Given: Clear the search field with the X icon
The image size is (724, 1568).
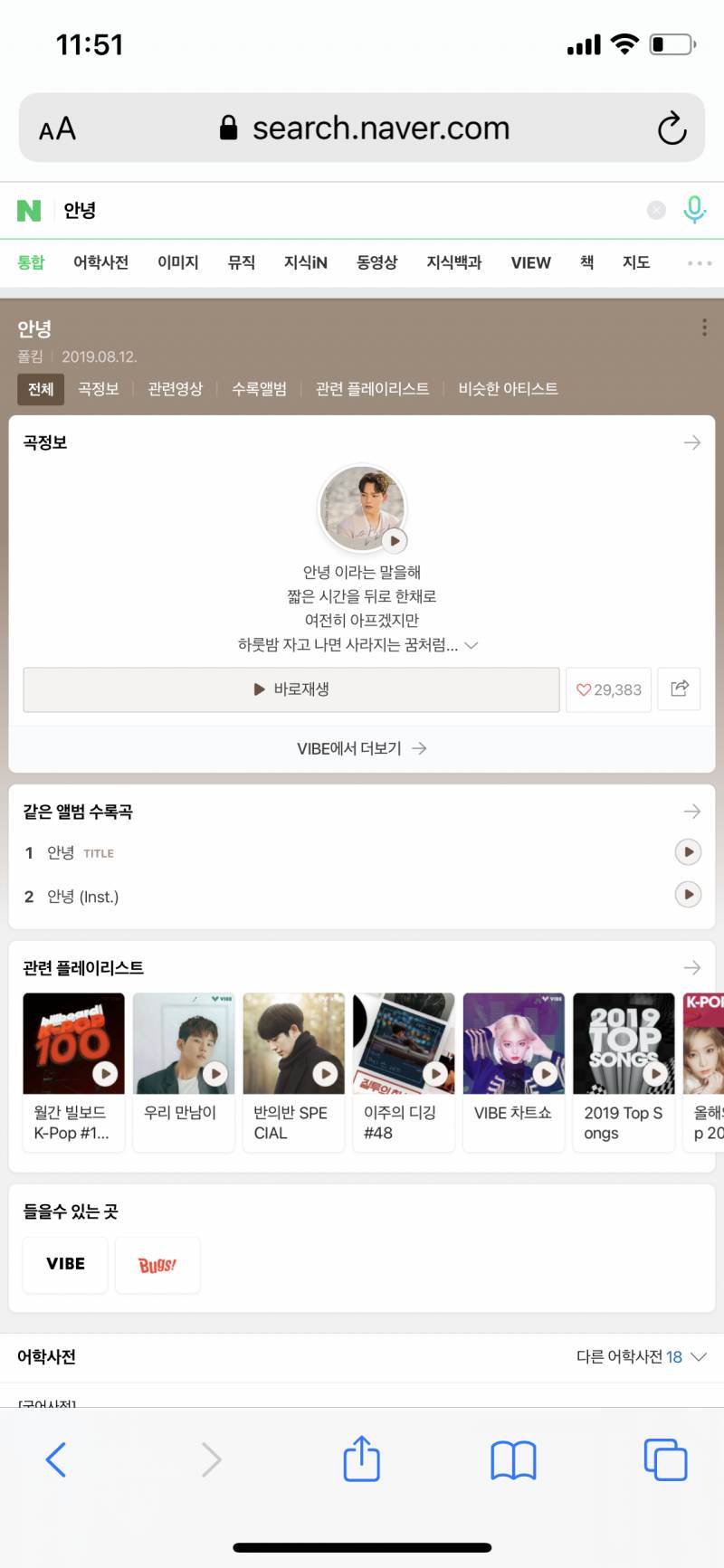Looking at the screenshot, I should 655,209.
